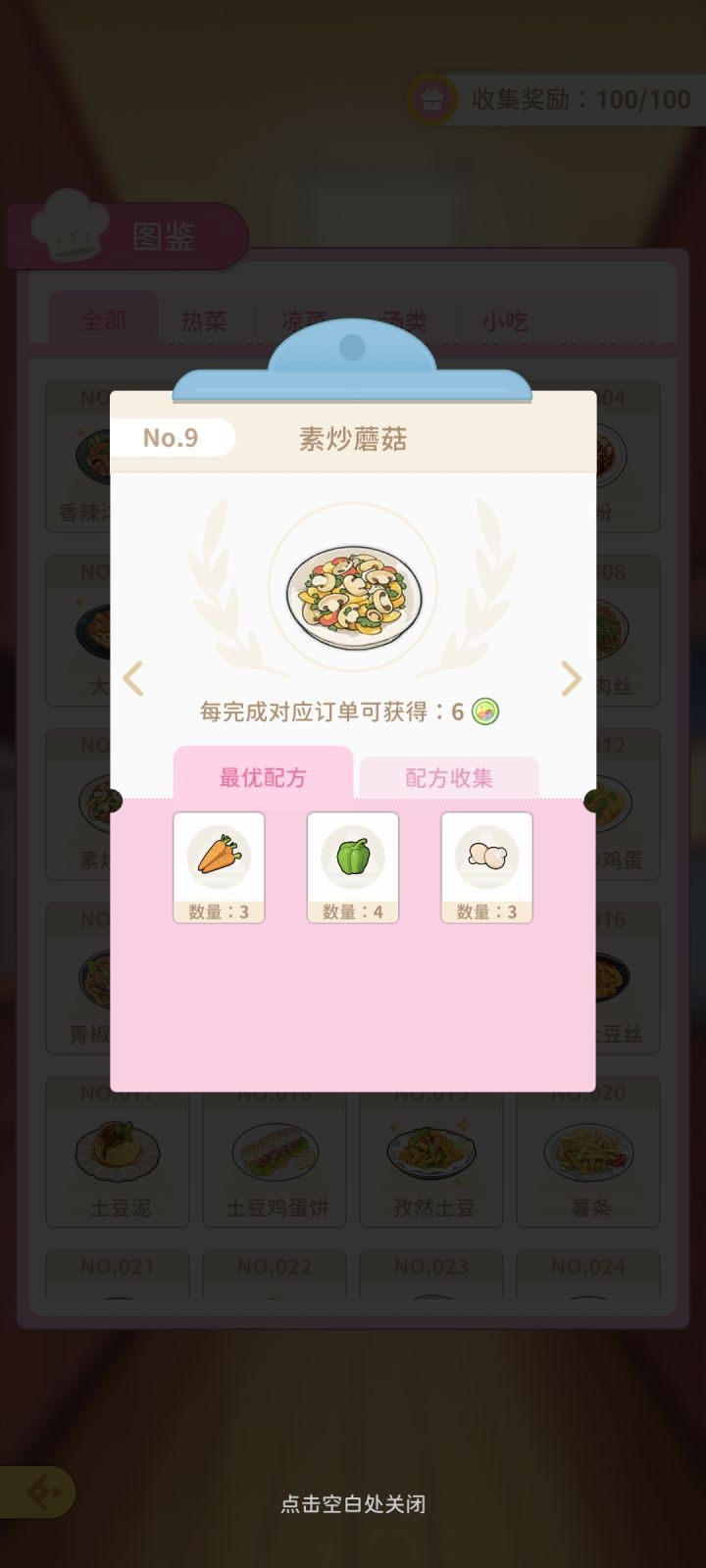Switch to the 配方收集 tab
This screenshot has height=1568, width=706.
[x=446, y=775]
